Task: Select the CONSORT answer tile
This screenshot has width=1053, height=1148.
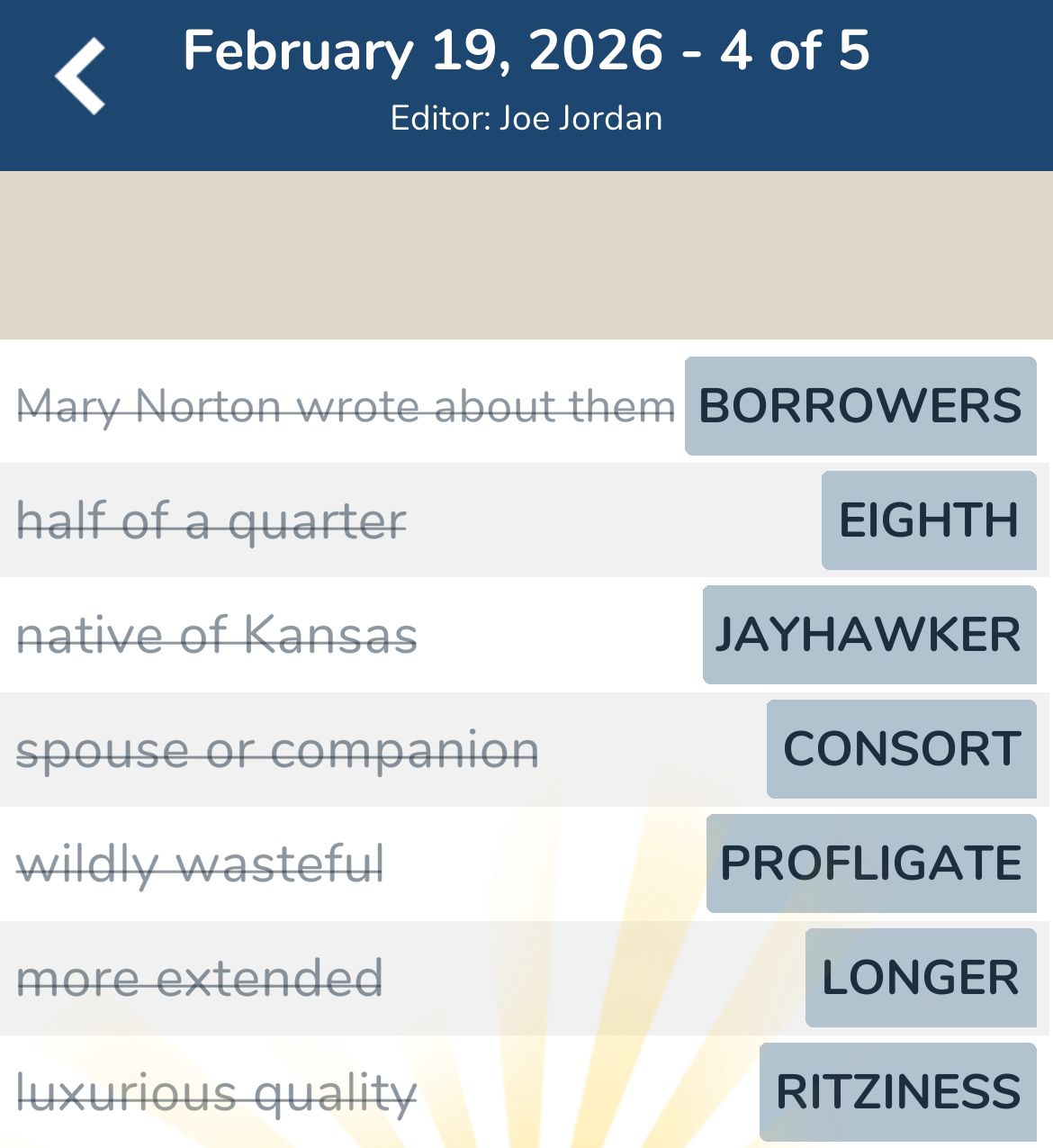Action: coord(900,749)
